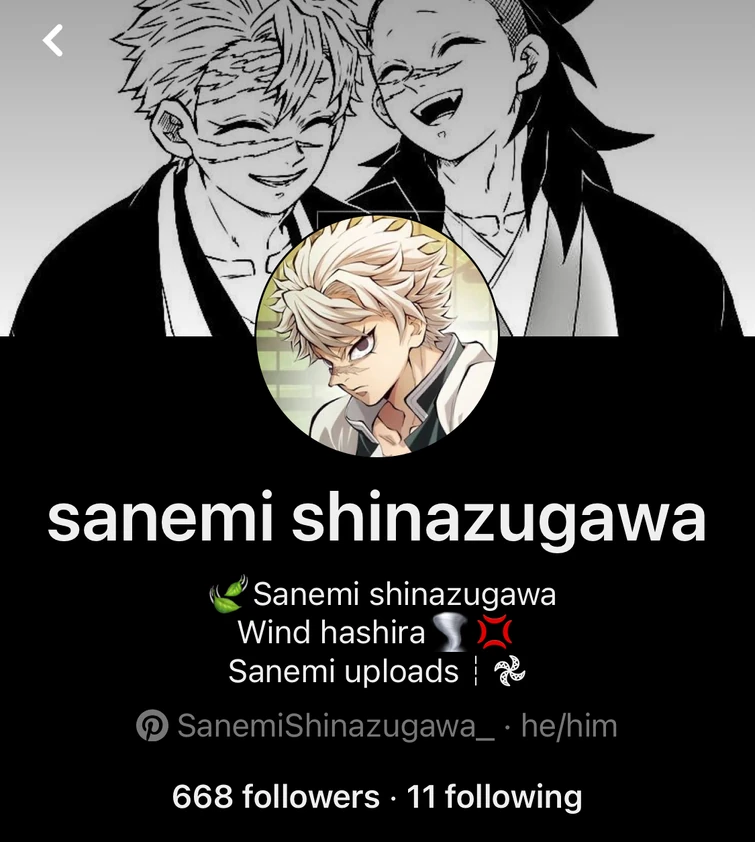The width and height of the screenshot is (755, 842).
Task: Click the Wind hashira bio line
Action: click(330, 633)
